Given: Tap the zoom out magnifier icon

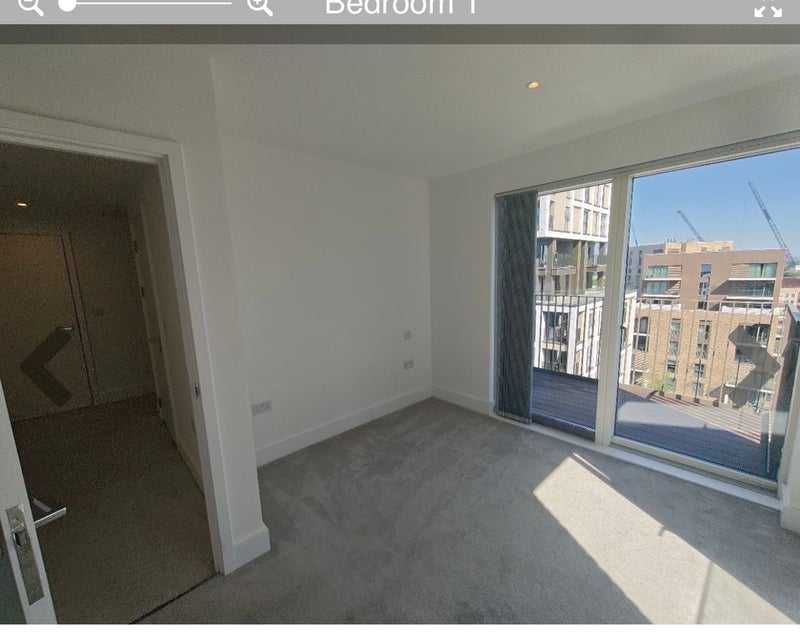Looking at the screenshot, I should 30,6.
